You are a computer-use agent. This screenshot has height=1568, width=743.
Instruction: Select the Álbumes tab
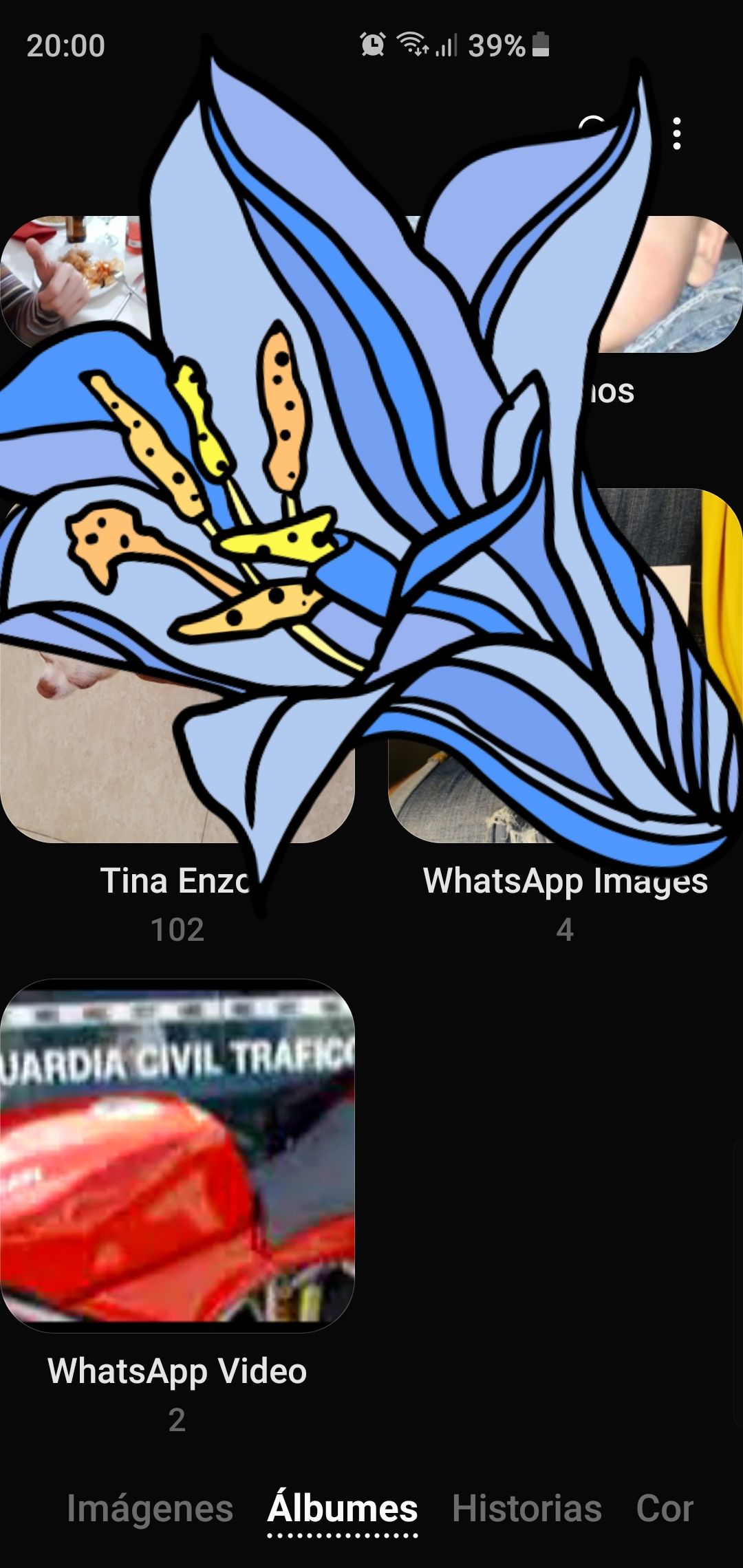(x=342, y=1509)
